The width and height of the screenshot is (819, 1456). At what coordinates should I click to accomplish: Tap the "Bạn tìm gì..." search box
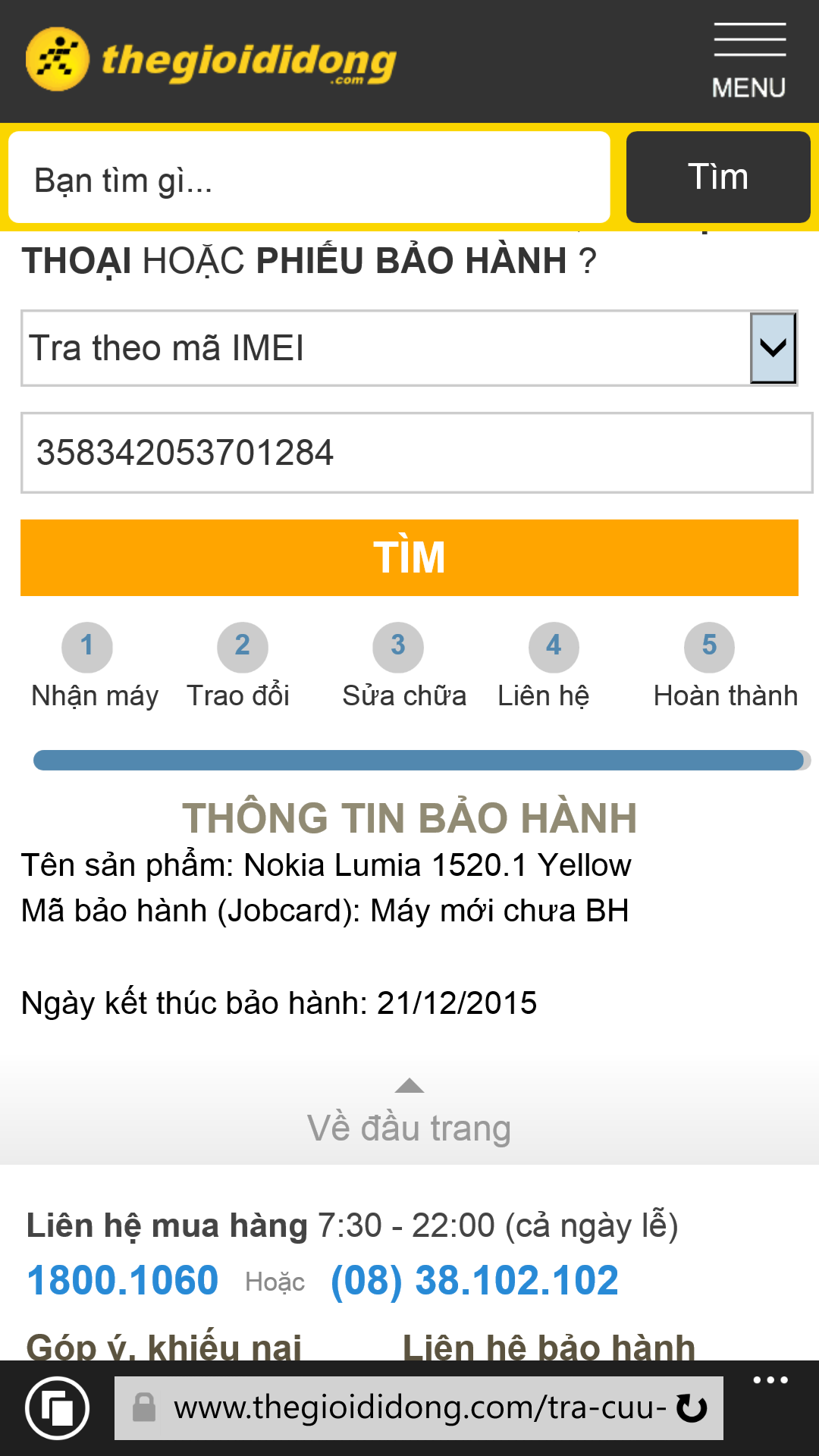(x=309, y=177)
